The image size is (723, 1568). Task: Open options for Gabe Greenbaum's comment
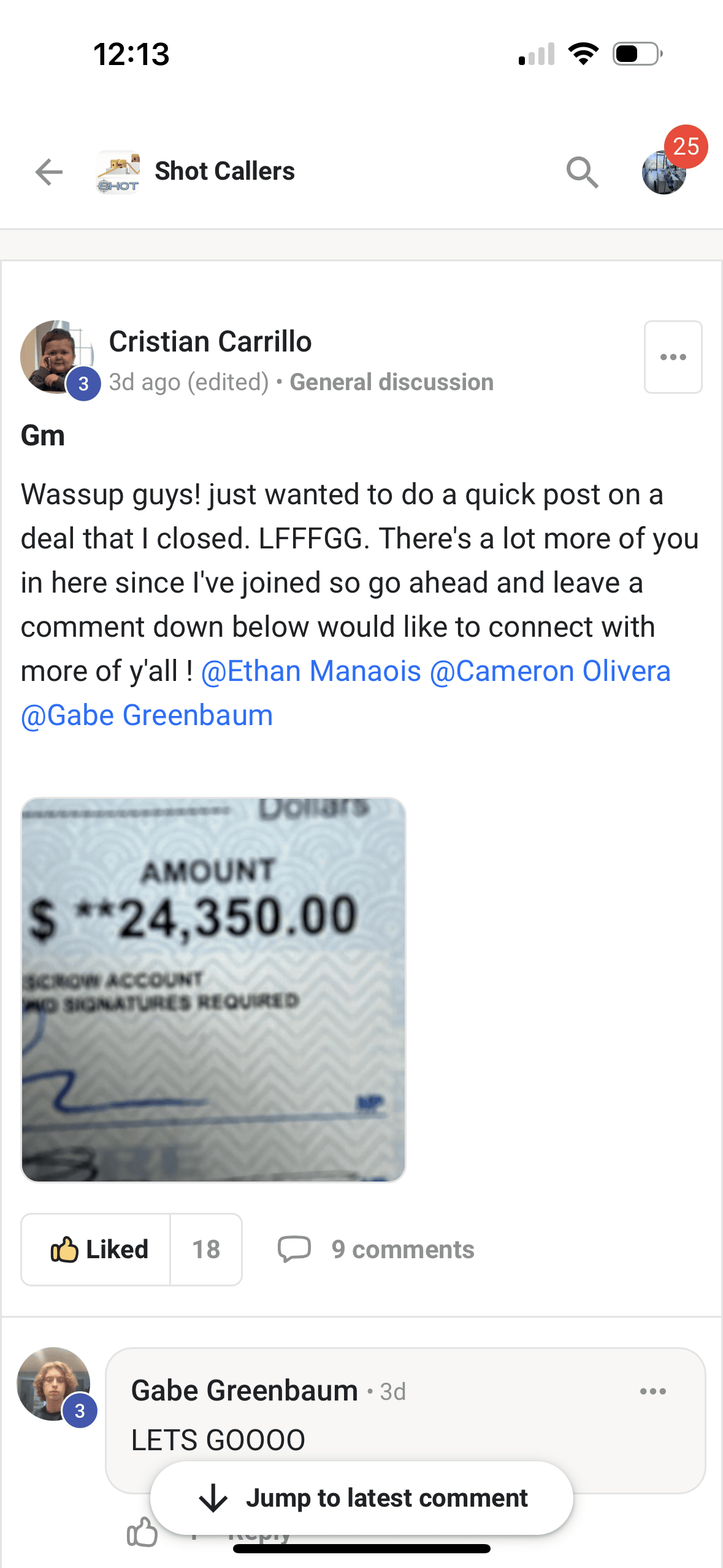coord(652,1391)
